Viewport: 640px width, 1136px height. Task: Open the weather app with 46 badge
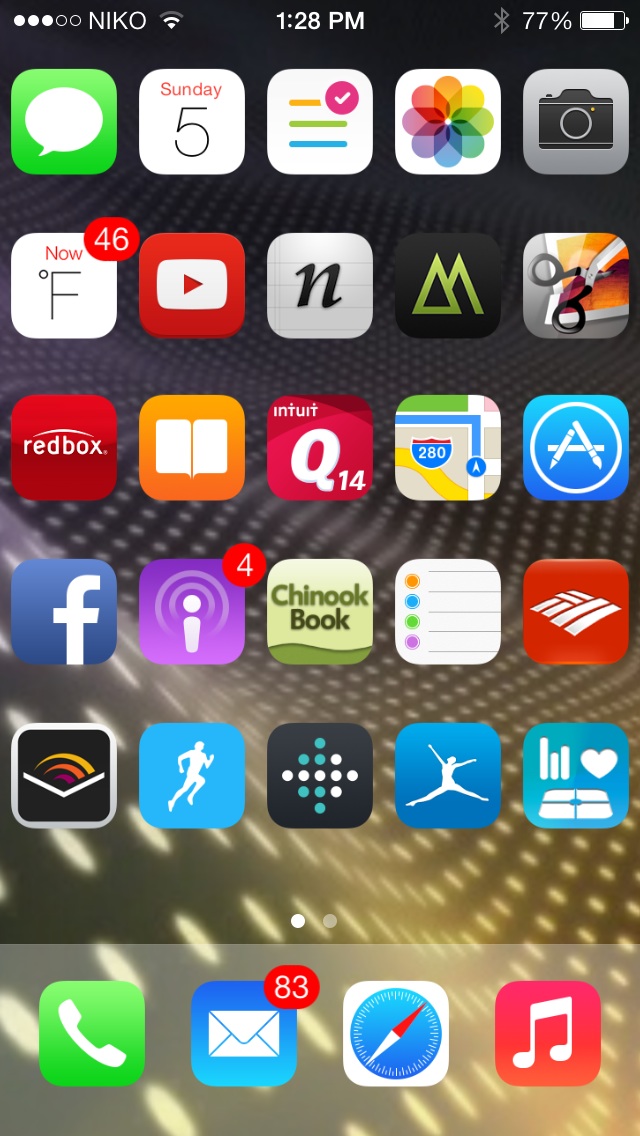[64, 285]
